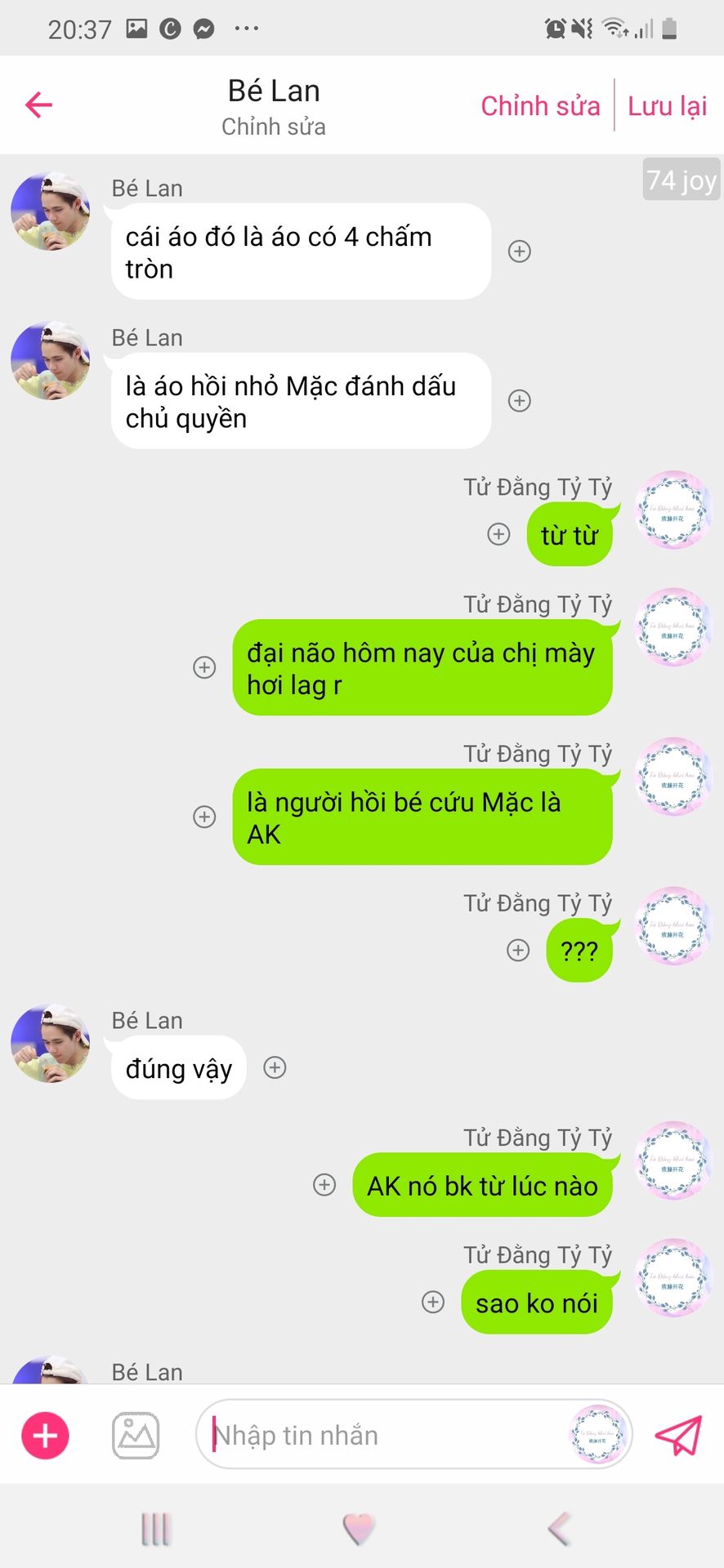Tap the Chỉnh sửa button
This screenshot has width=724, height=1568.
pyautogui.click(x=540, y=106)
